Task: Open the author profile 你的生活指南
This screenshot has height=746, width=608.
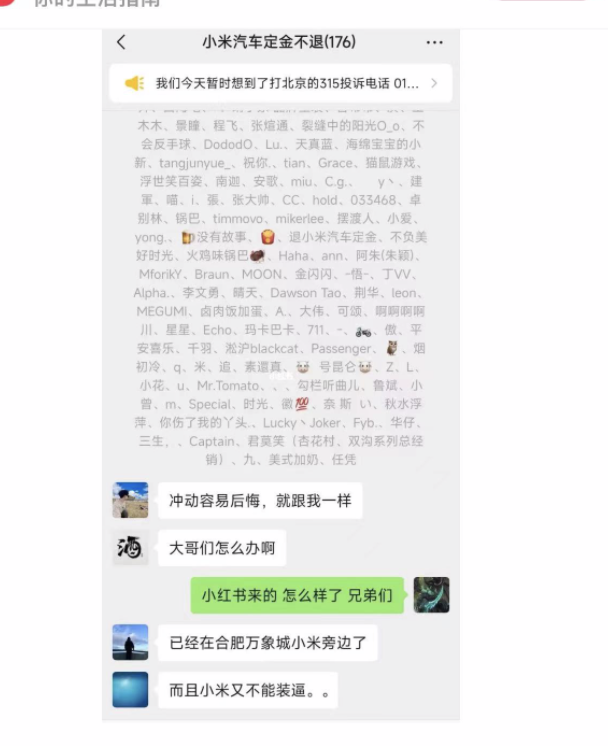Action: (96, 3)
